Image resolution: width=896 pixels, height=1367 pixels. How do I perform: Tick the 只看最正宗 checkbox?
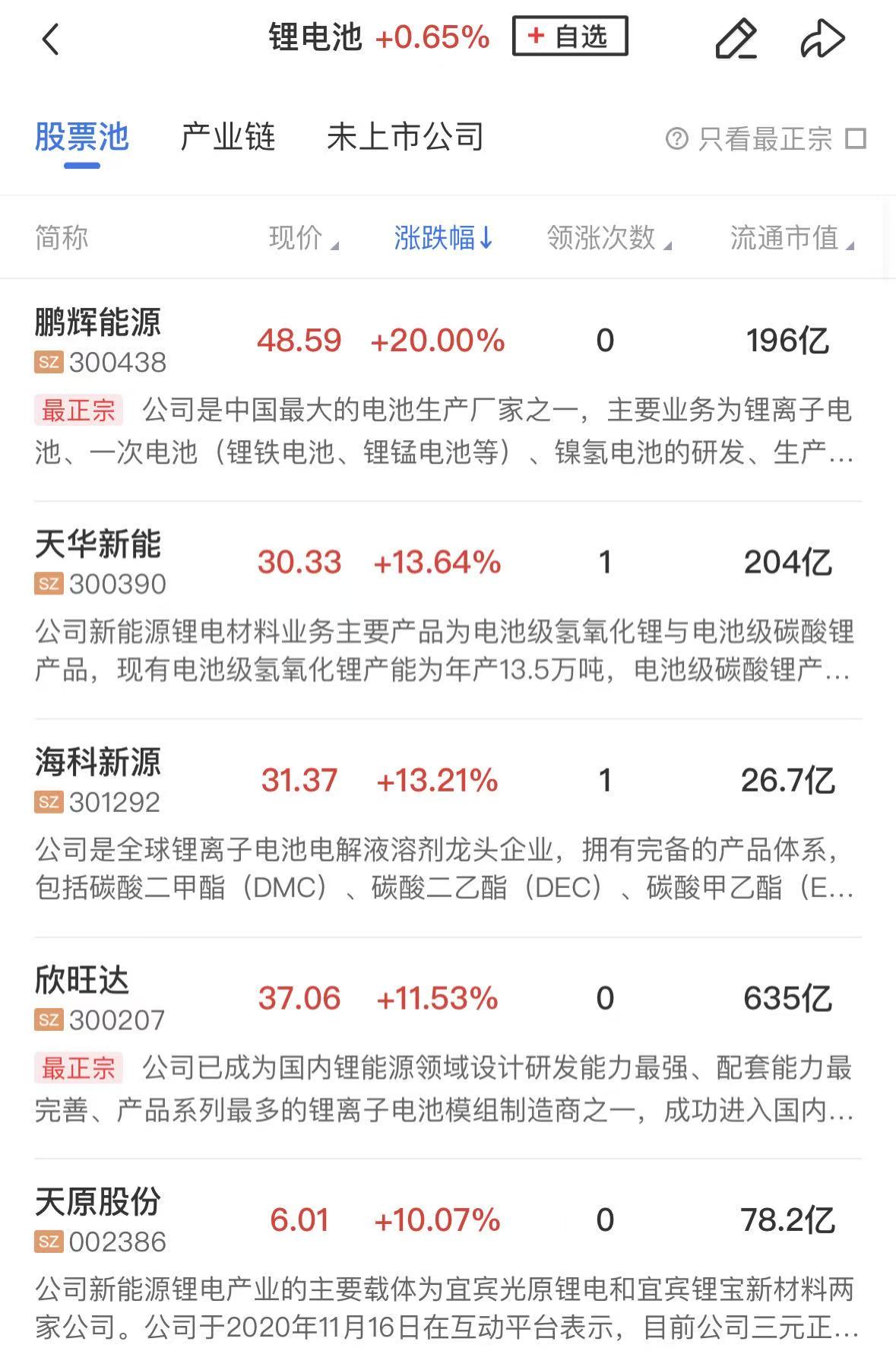(856, 139)
